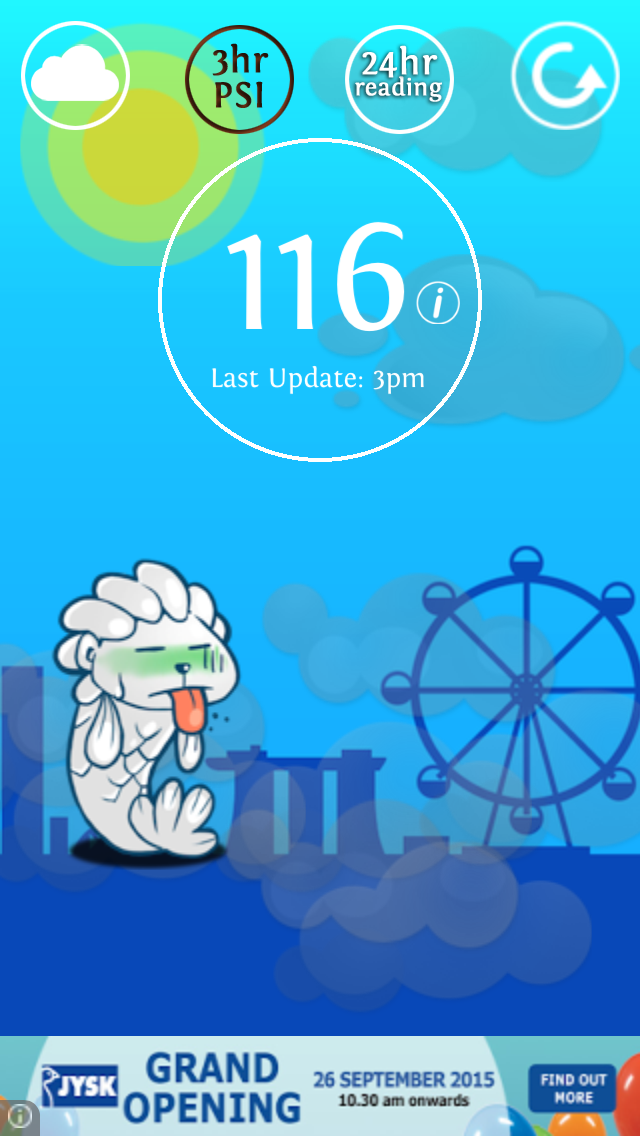Screen dimensions: 640x1136
Task: Open the PSI info icon beside 116
Action: pyautogui.click(x=438, y=302)
